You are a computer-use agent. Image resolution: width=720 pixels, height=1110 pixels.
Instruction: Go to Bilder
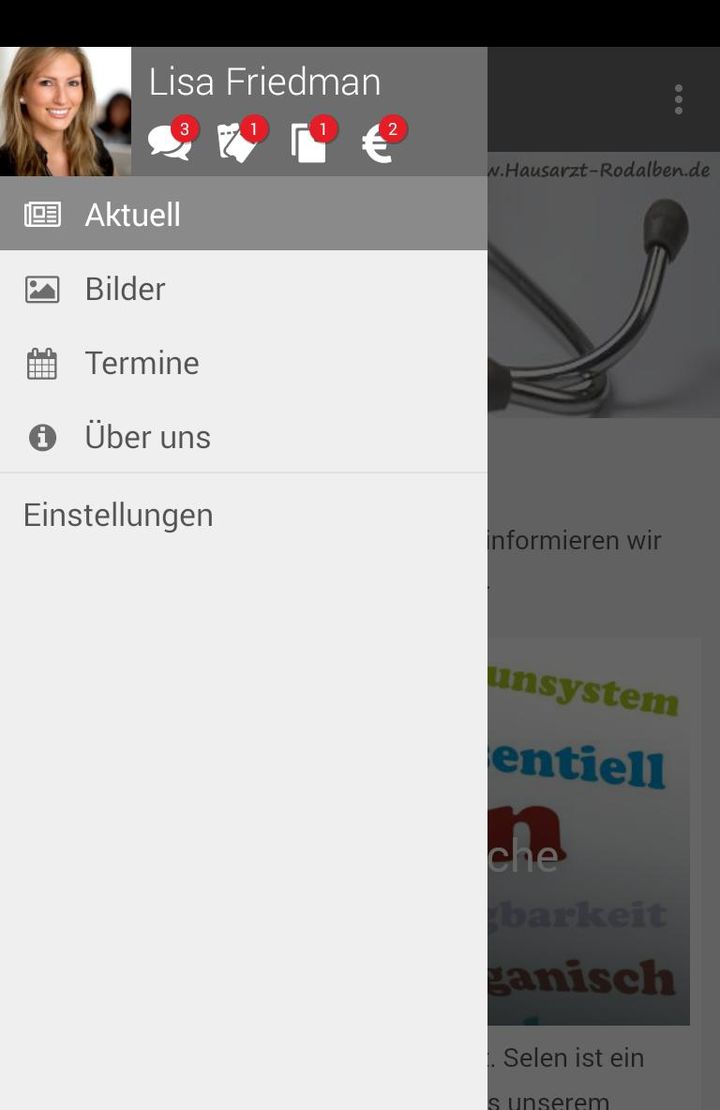[x=243, y=289]
